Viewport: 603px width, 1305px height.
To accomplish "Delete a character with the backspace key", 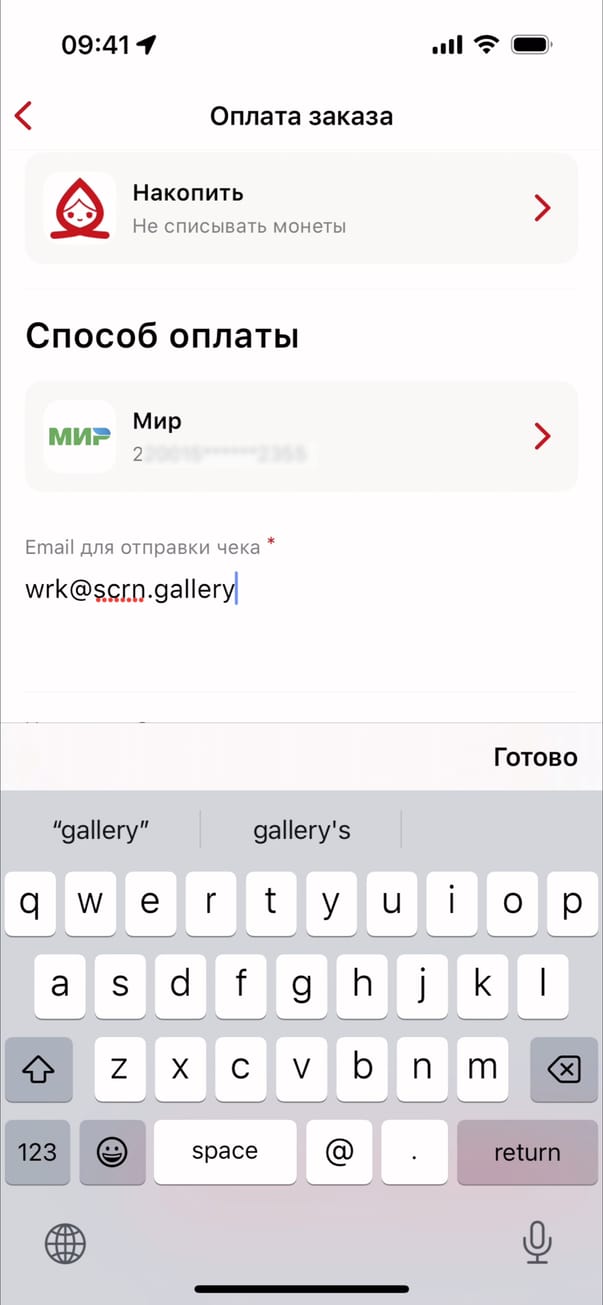I will 563,1070.
